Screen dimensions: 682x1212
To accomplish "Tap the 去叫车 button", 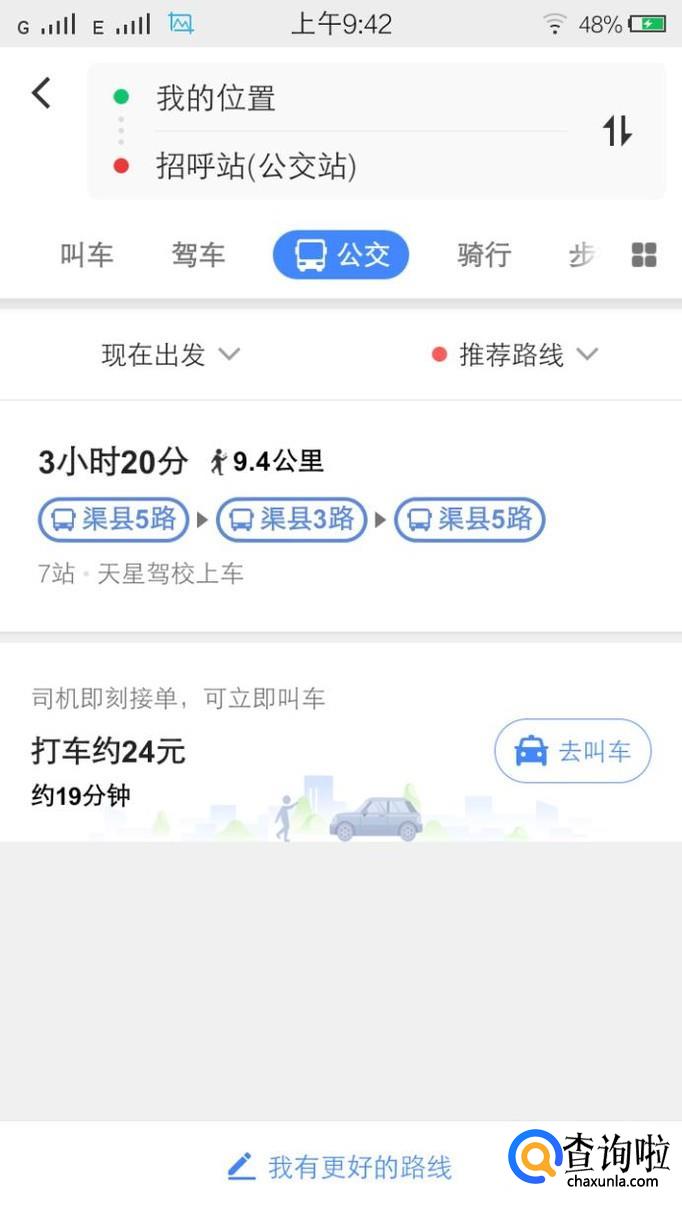I will 573,751.
